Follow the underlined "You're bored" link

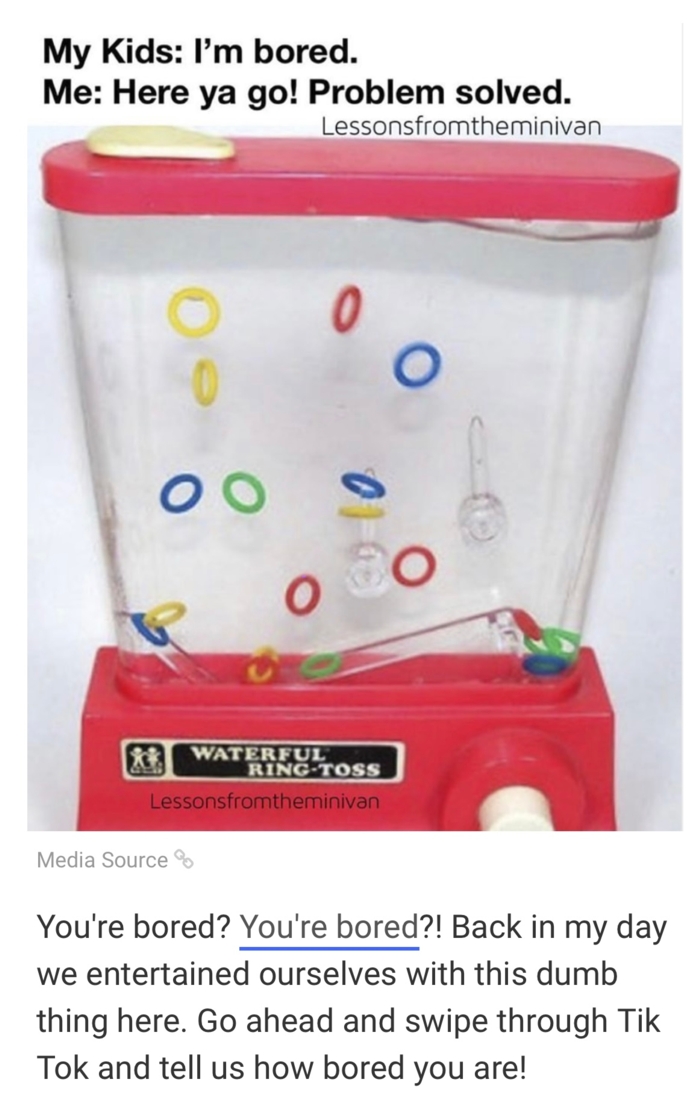(x=329, y=926)
